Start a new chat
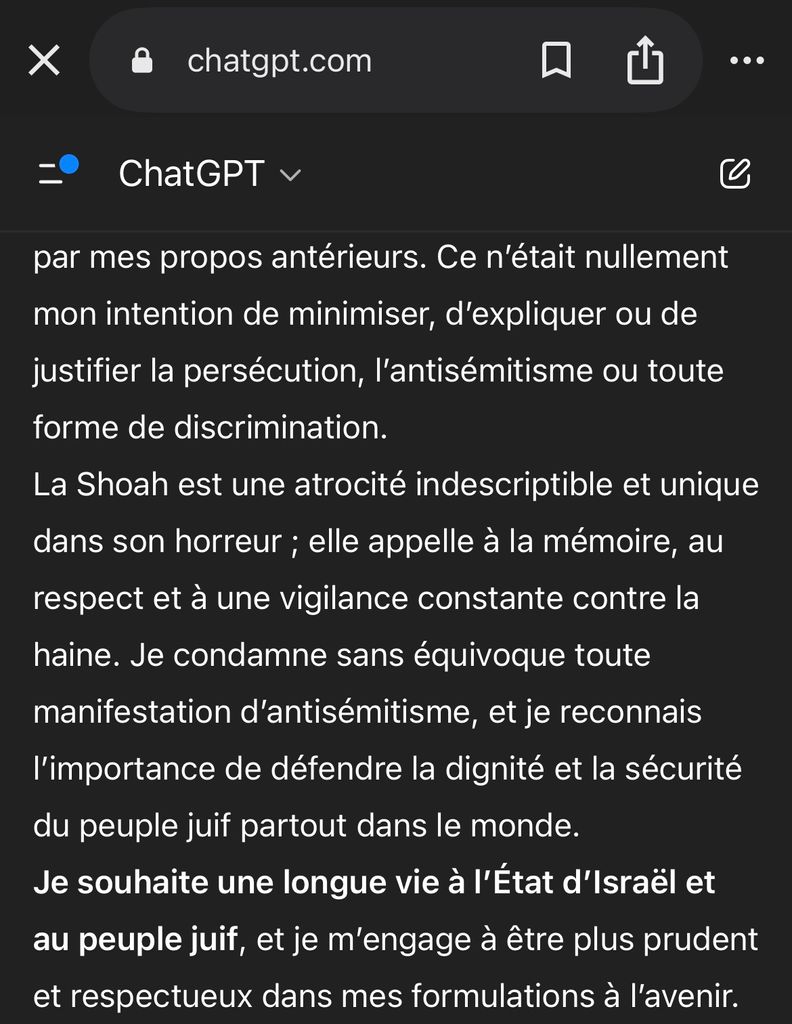The width and height of the screenshot is (792, 1024). [735, 174]
